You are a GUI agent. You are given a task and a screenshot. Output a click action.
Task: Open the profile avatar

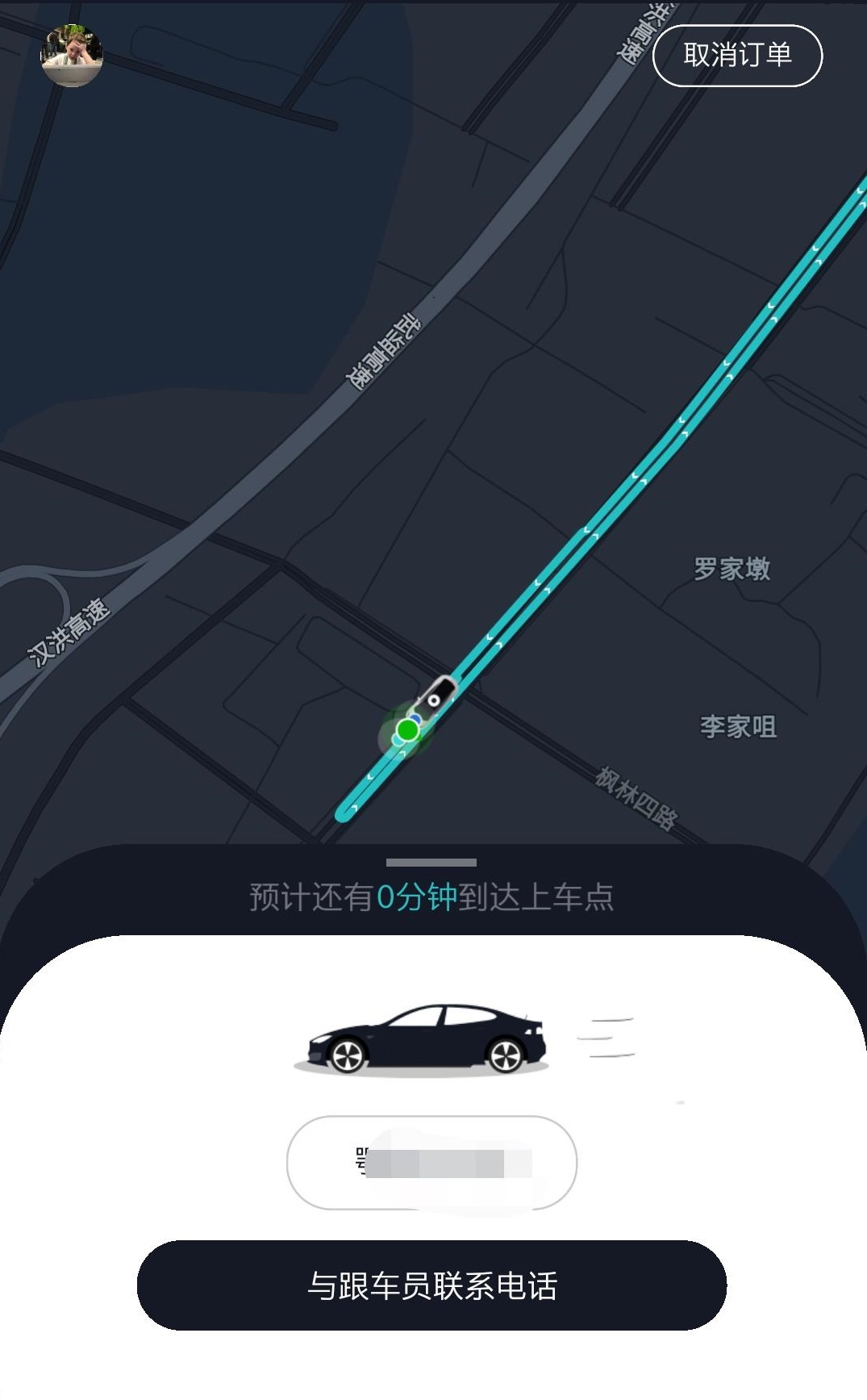72,56
